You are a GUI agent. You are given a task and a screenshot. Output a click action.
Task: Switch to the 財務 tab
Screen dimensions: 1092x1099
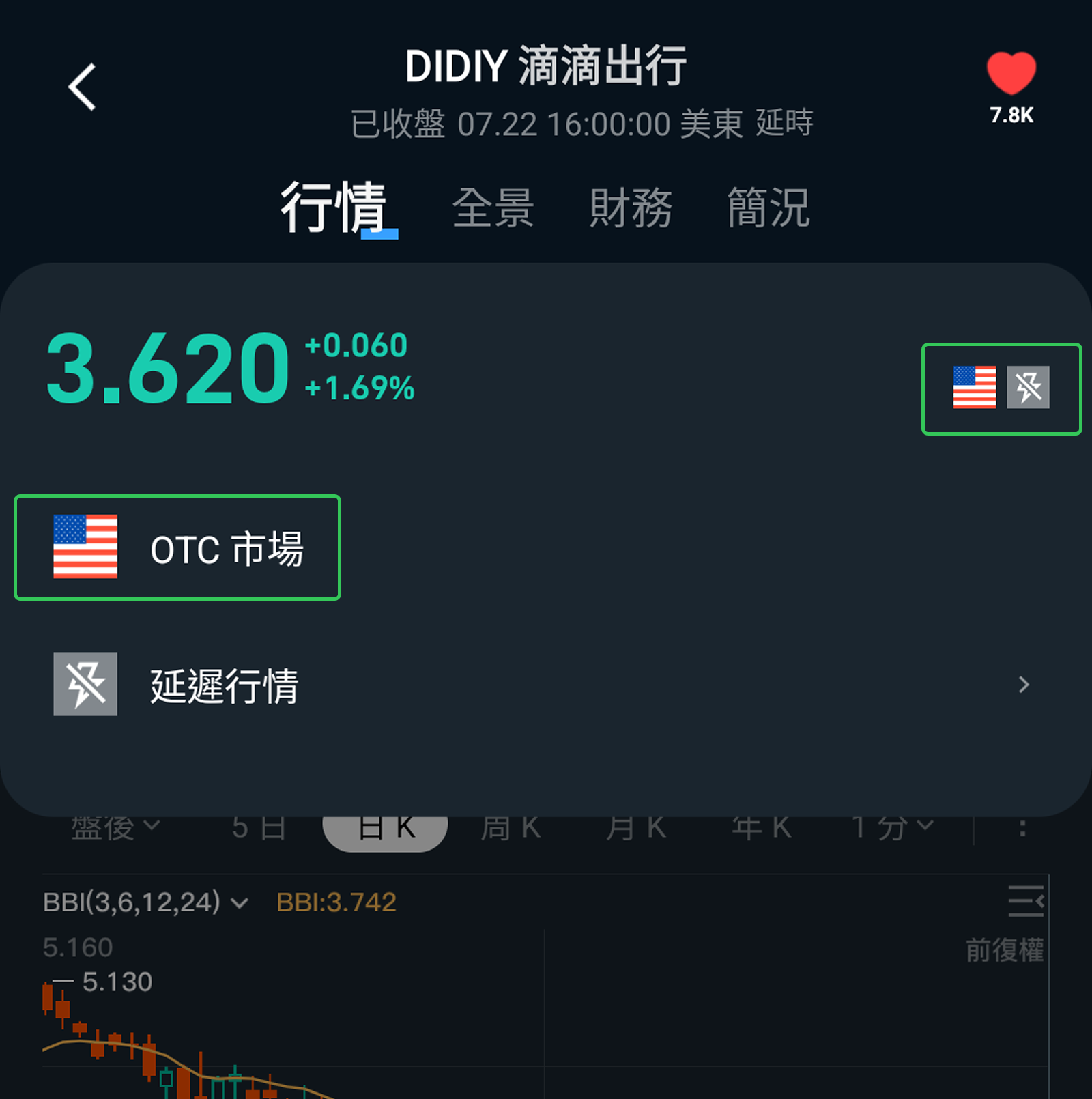click(631, 208)
